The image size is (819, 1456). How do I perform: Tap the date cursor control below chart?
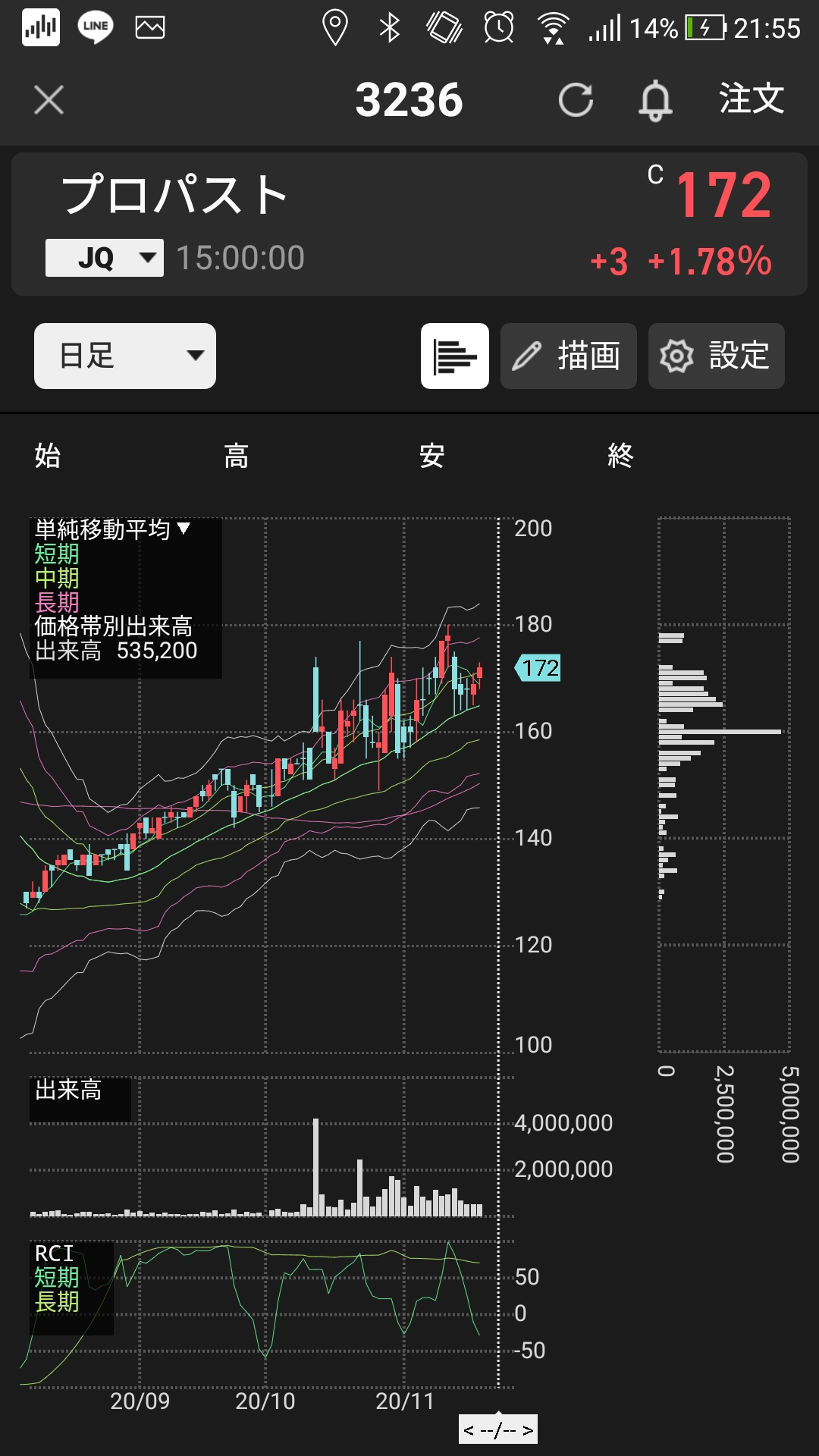point(498,1429)
